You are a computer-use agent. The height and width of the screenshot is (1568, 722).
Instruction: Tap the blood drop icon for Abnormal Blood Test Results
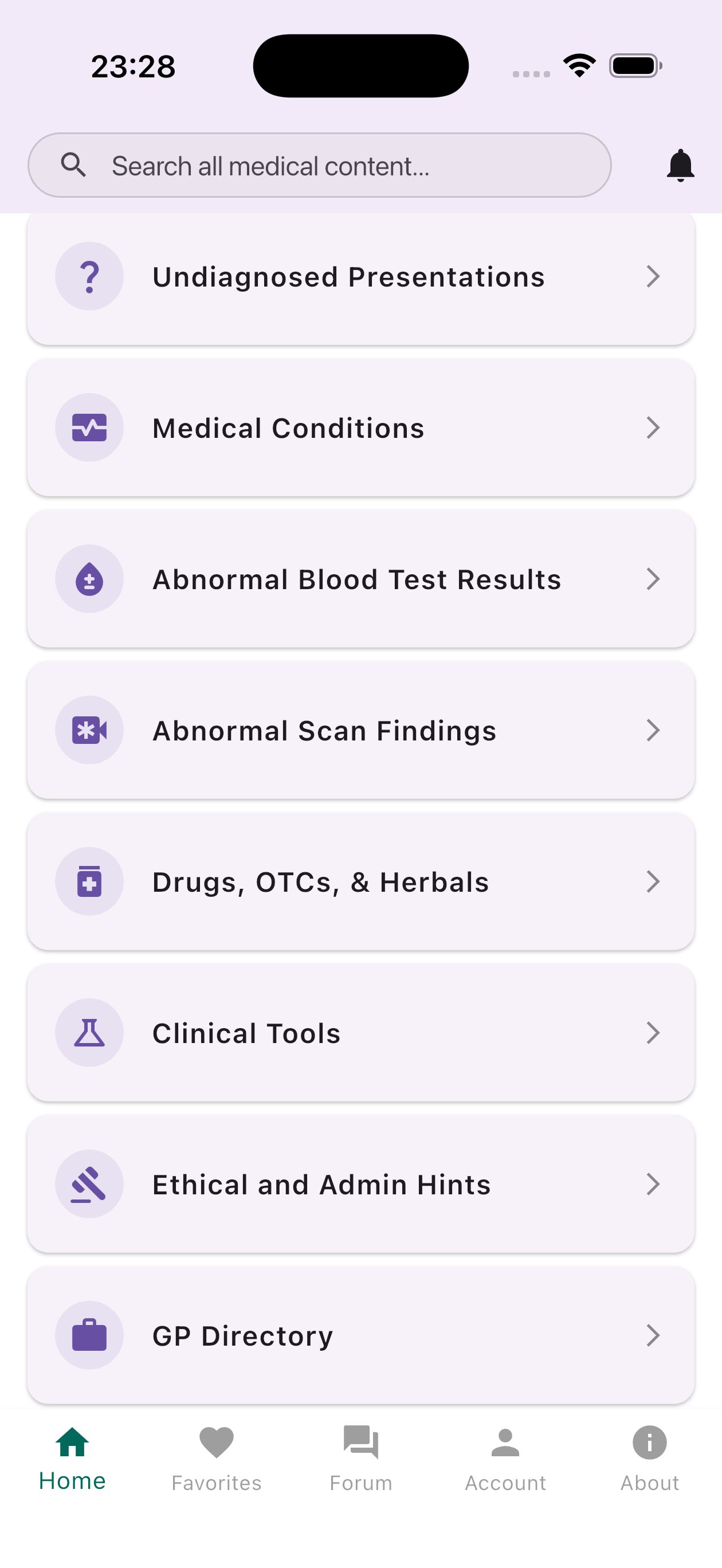point(89,579)
